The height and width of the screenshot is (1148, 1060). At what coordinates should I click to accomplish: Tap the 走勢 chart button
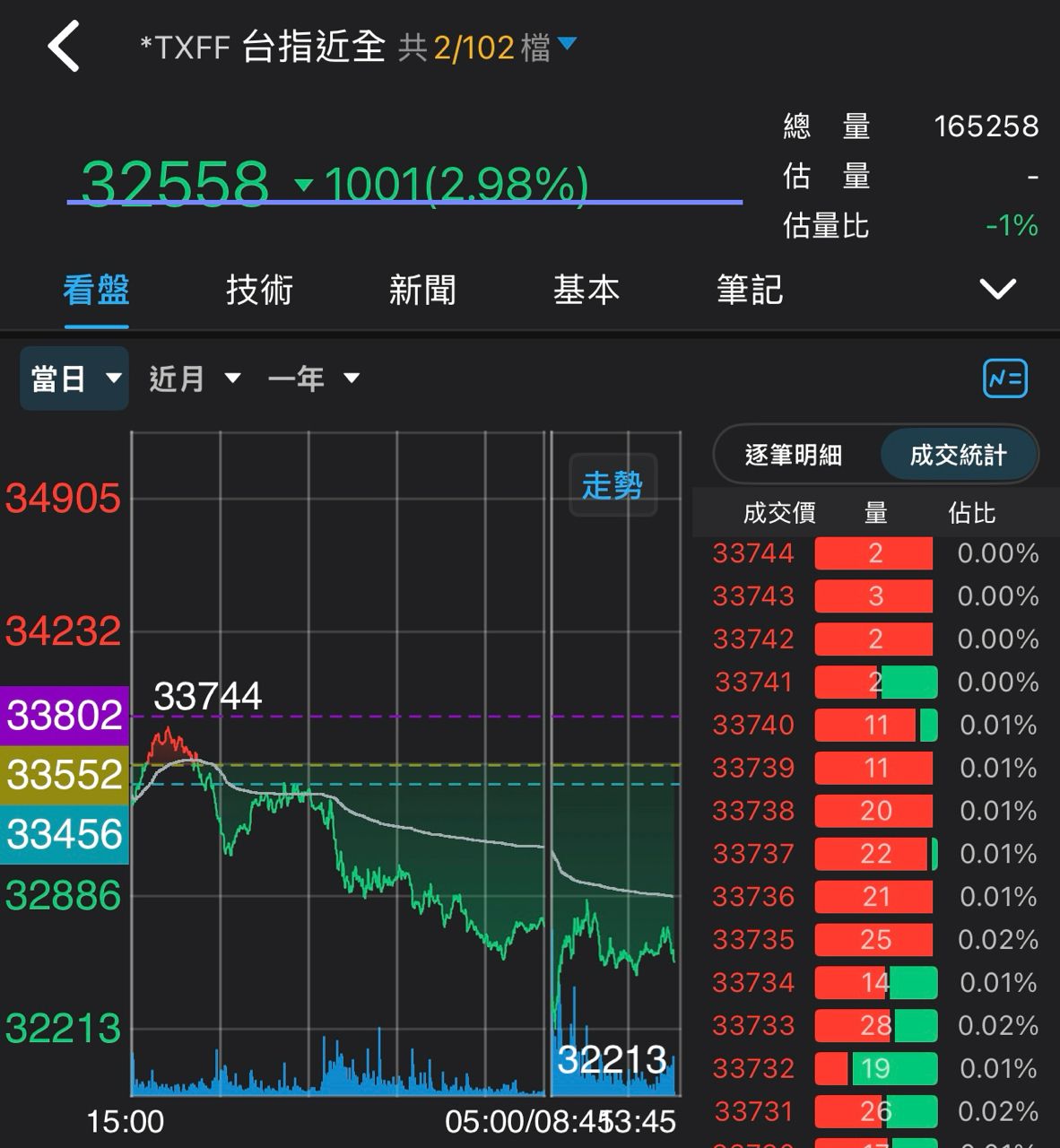pyautogui.click(x=613, y=486)
